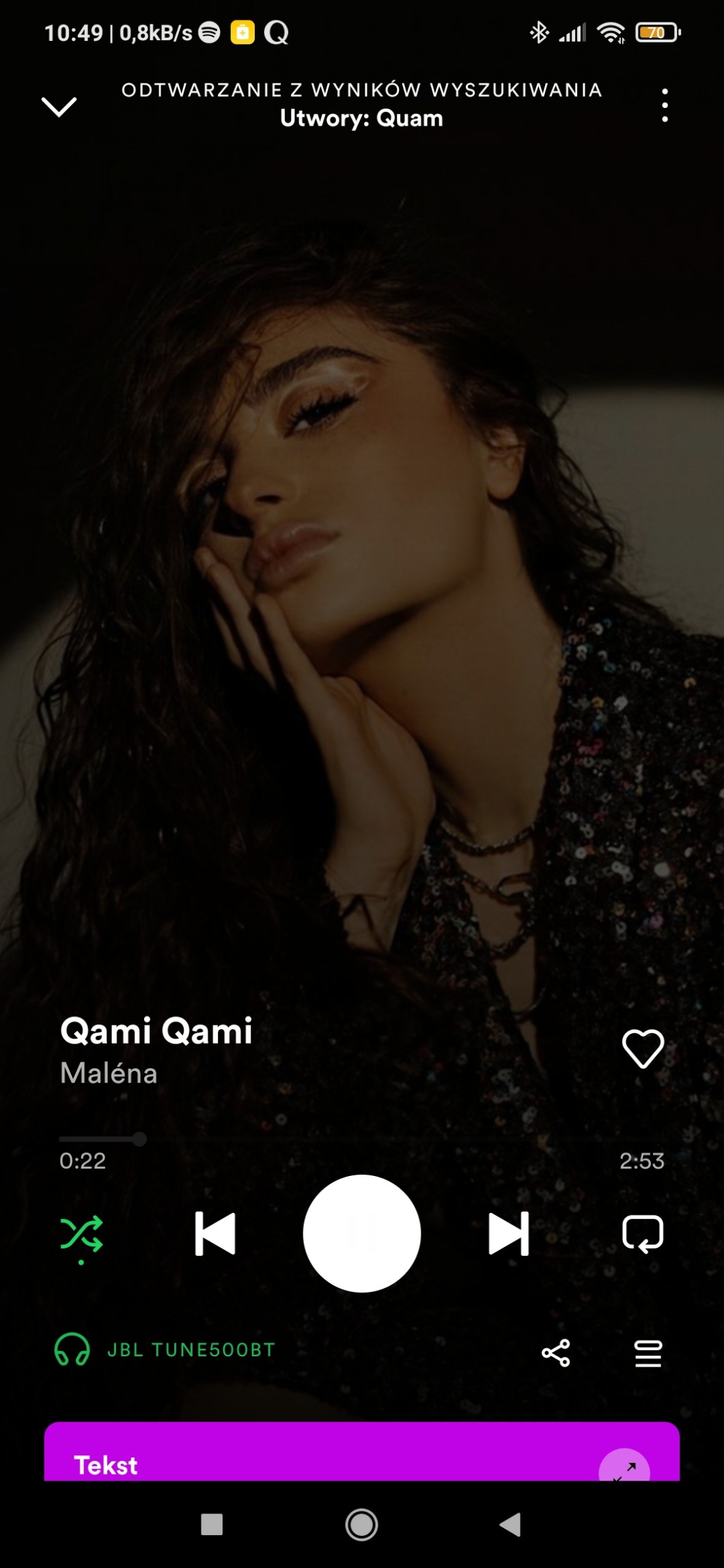This screenshot has width=724, height=1568.
Task: Tap the song progress bar
Action: coord(362,1139)
